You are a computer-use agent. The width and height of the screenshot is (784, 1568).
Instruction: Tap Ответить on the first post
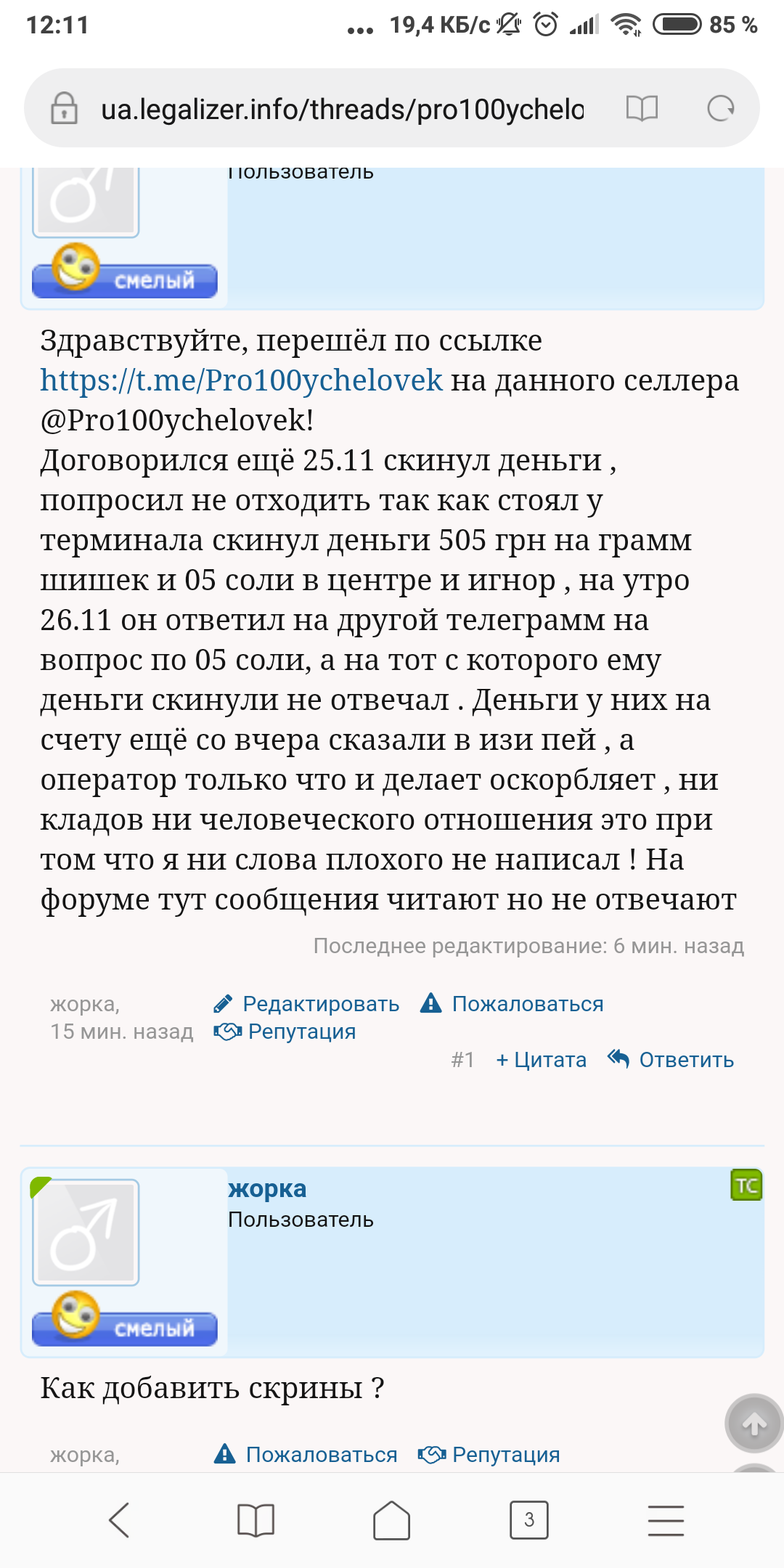pos(671,1060)
